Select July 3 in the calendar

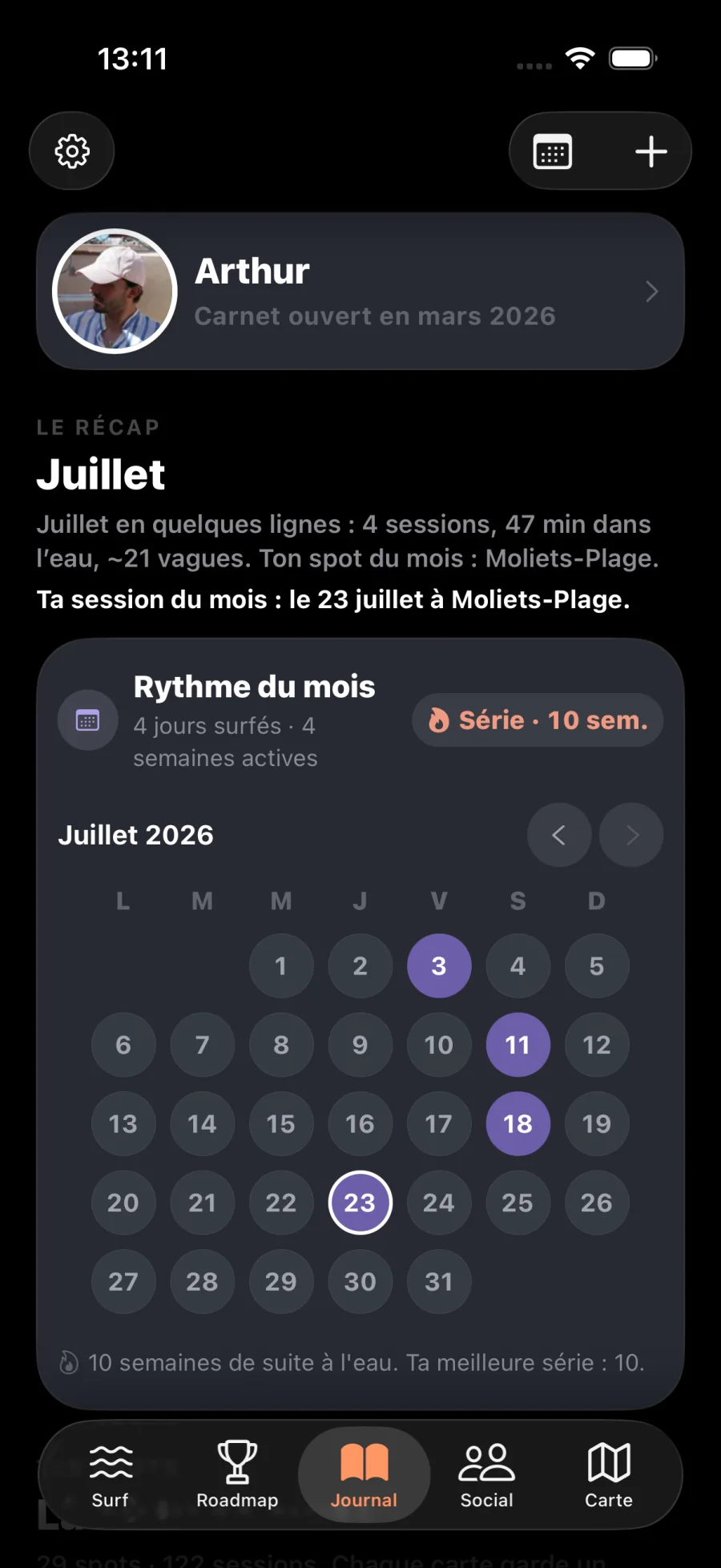pyautogui.click(x=439, y=966)
